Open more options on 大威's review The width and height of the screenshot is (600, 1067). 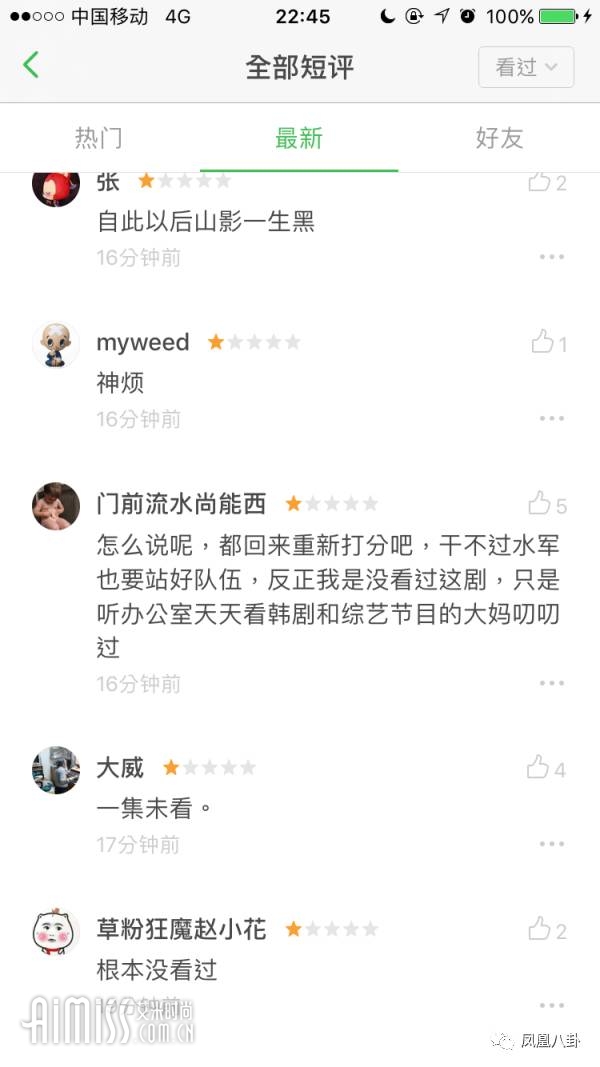click(x=552, y=844)
